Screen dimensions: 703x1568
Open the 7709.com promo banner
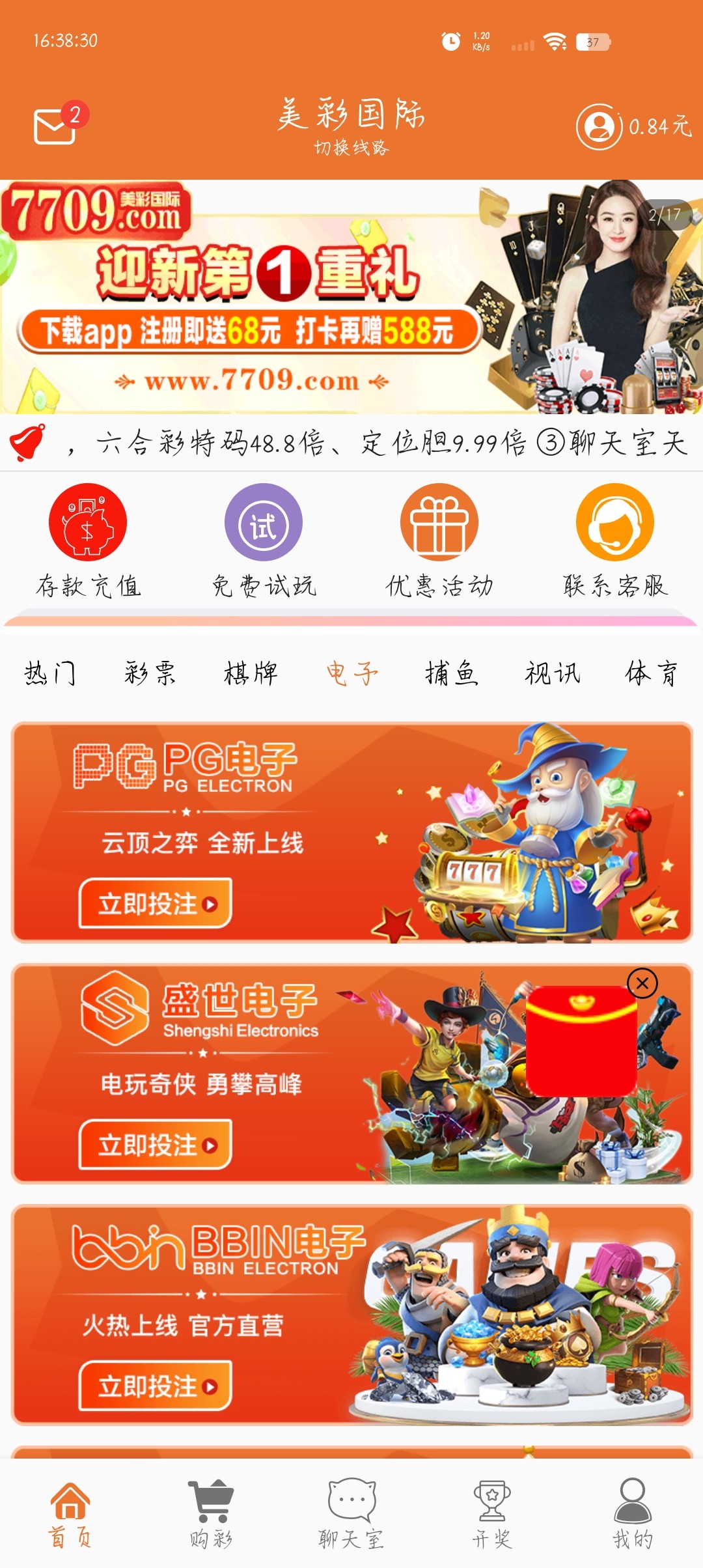(351, 297)
